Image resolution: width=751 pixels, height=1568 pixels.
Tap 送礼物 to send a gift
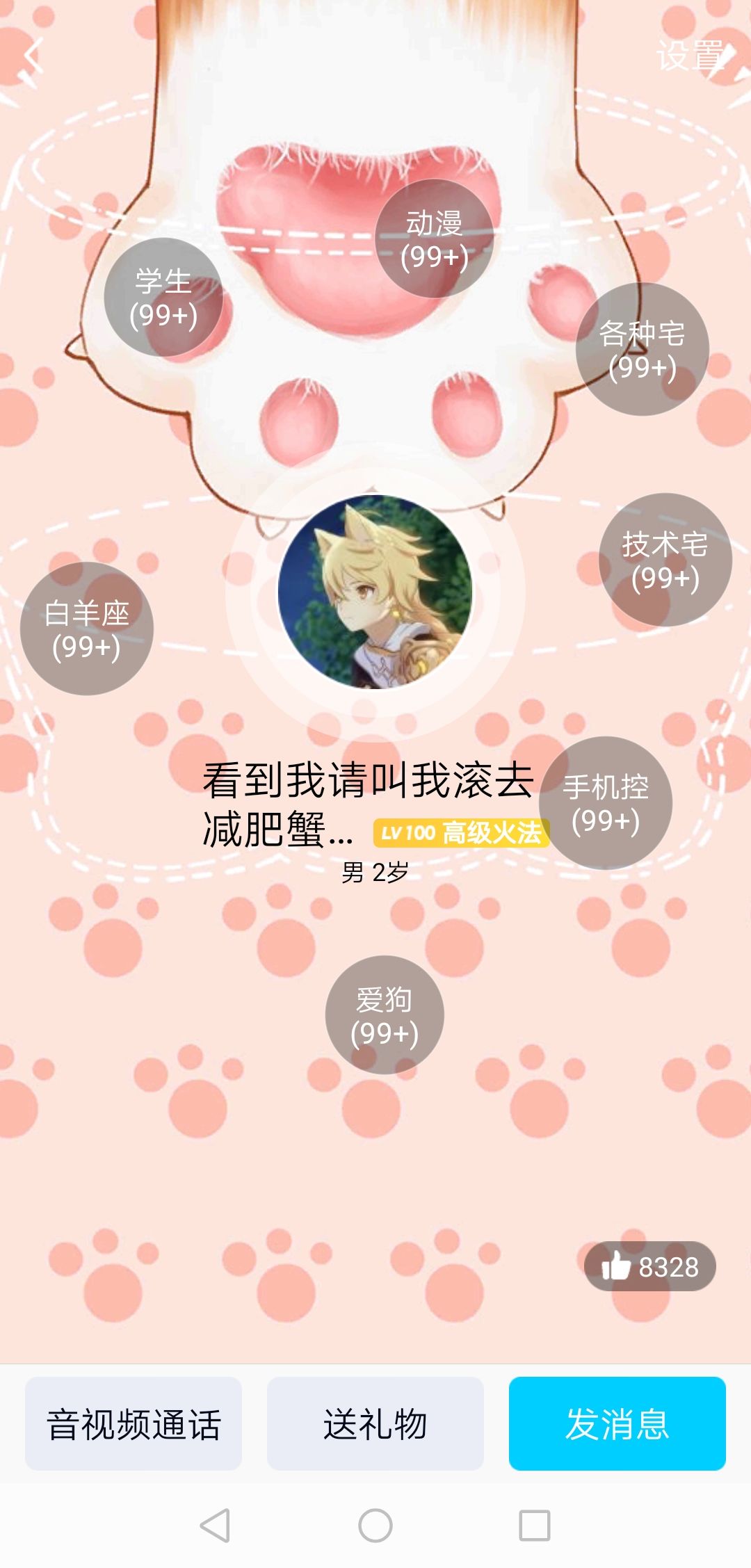click(x=375, y=1423)
